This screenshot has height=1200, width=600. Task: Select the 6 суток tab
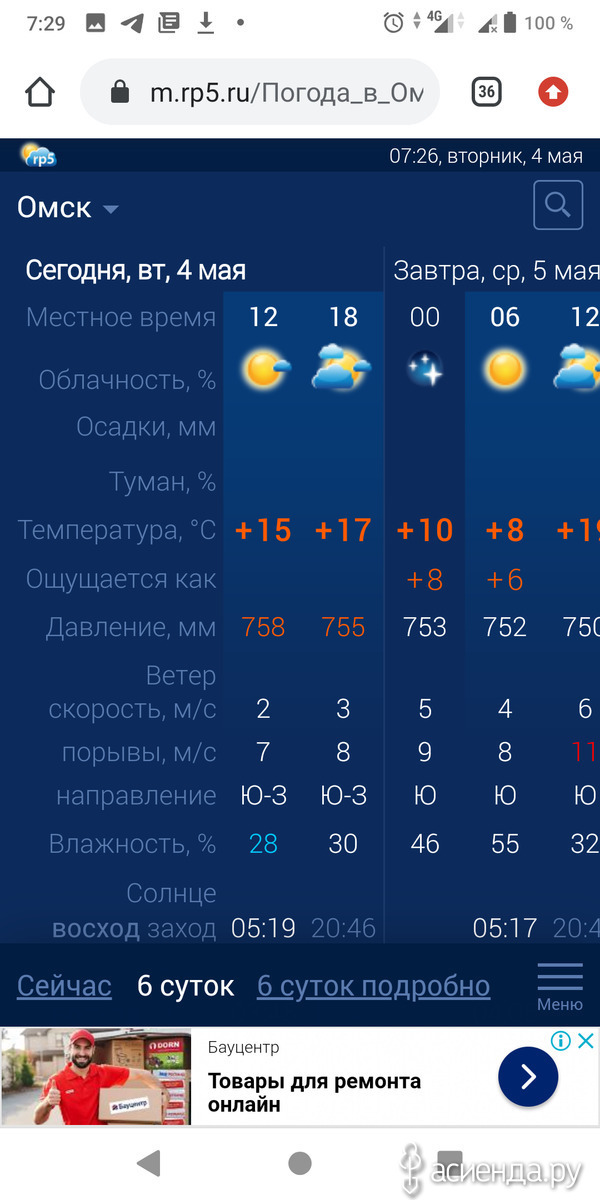185,986
